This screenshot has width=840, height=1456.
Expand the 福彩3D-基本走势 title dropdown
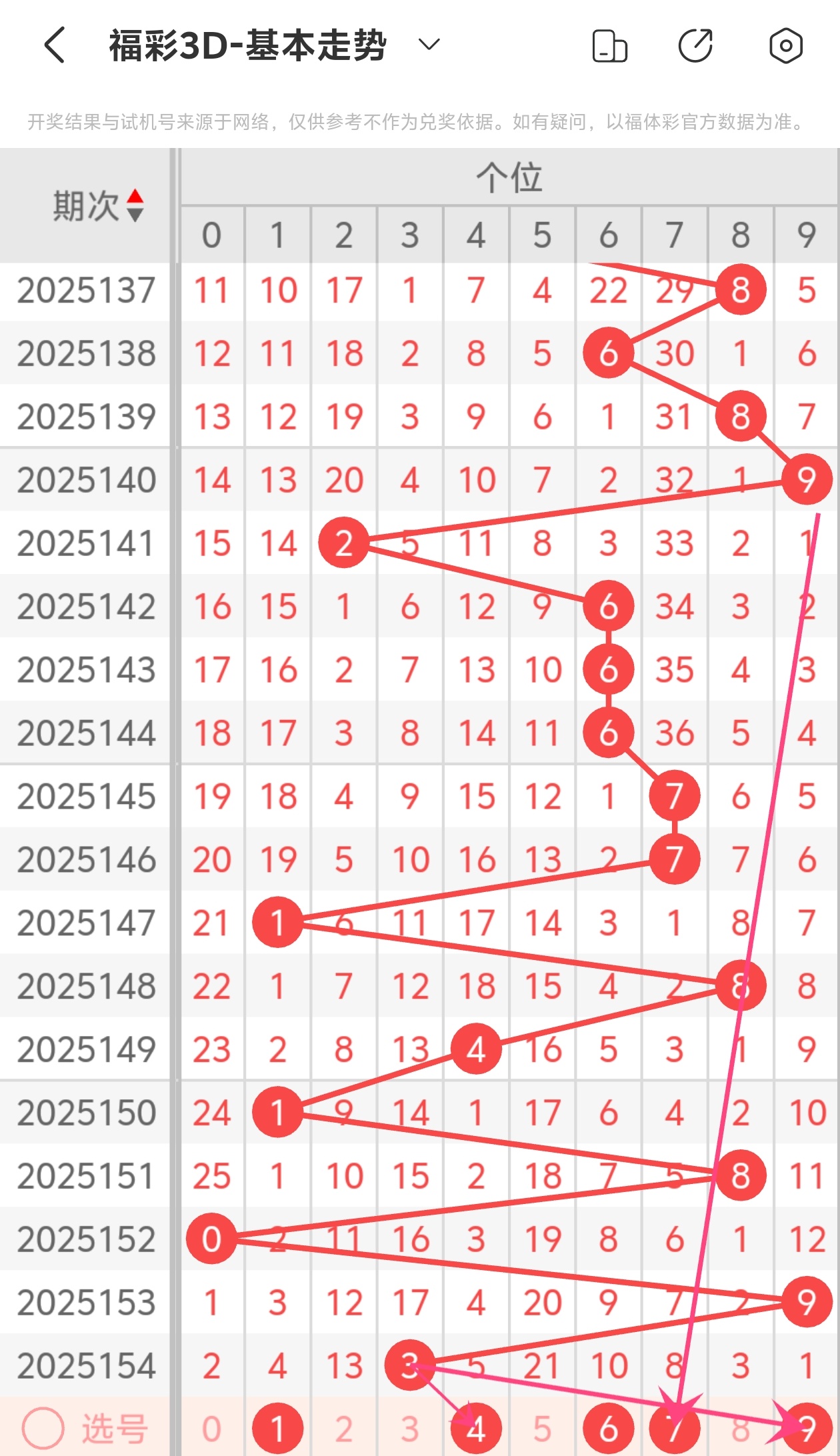[429, 45]
